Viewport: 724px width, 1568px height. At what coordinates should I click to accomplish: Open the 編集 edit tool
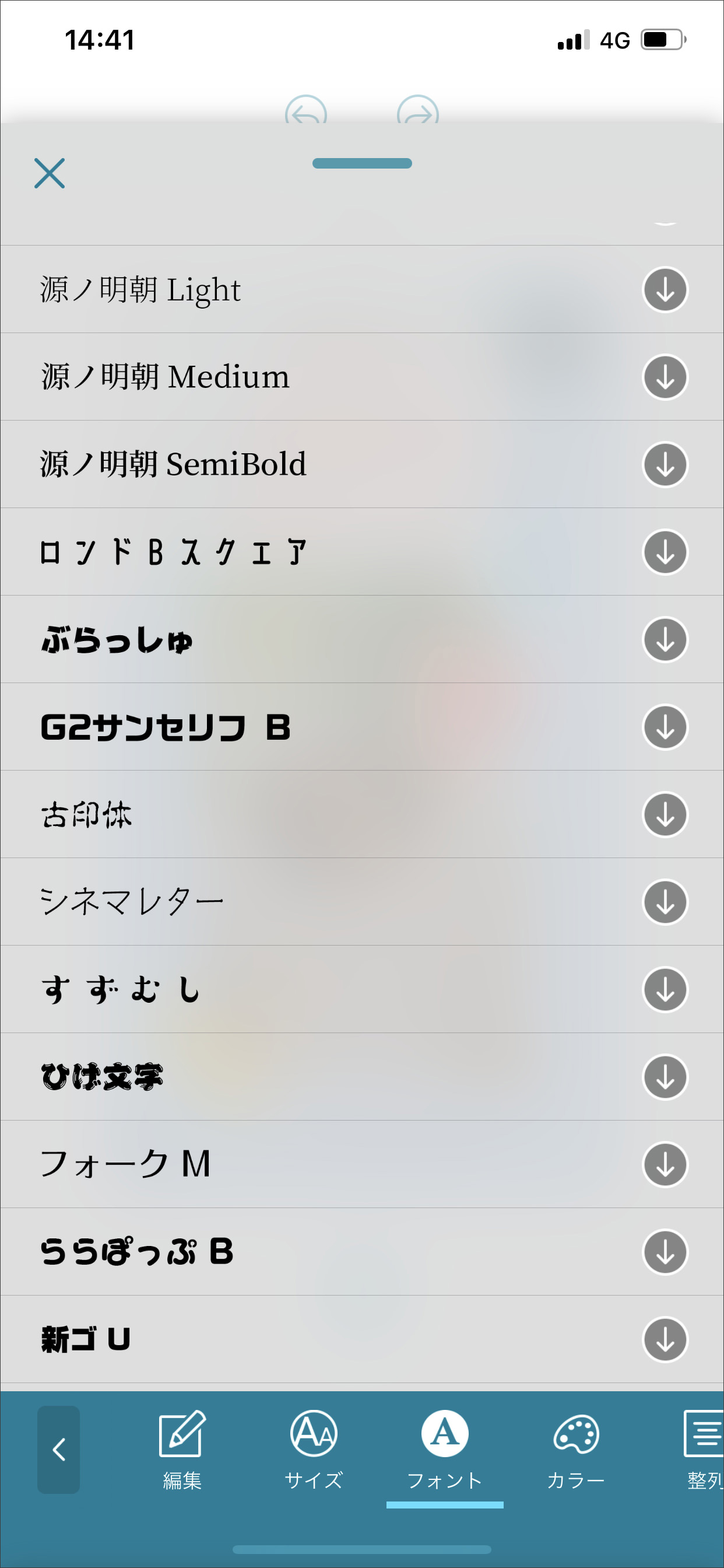(182, 1450)
